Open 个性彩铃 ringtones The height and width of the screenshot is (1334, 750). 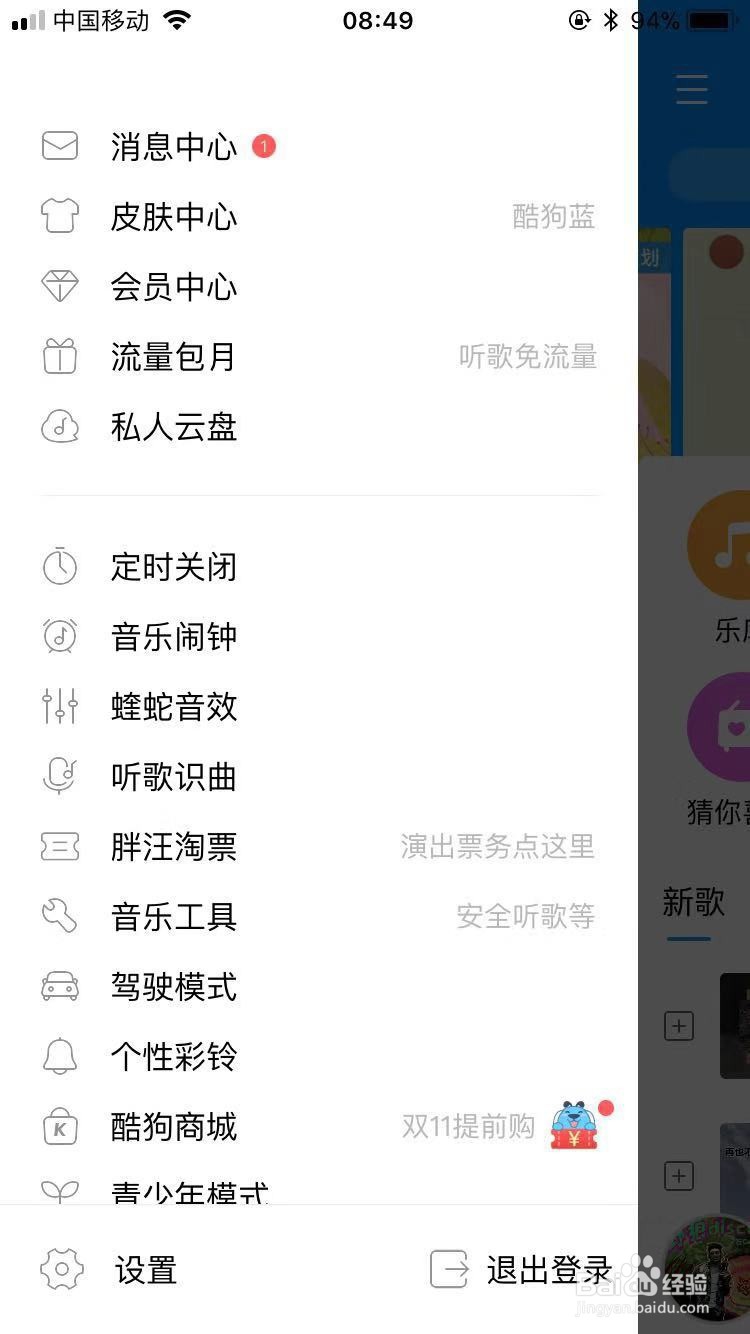click(x=319, y=1057)
